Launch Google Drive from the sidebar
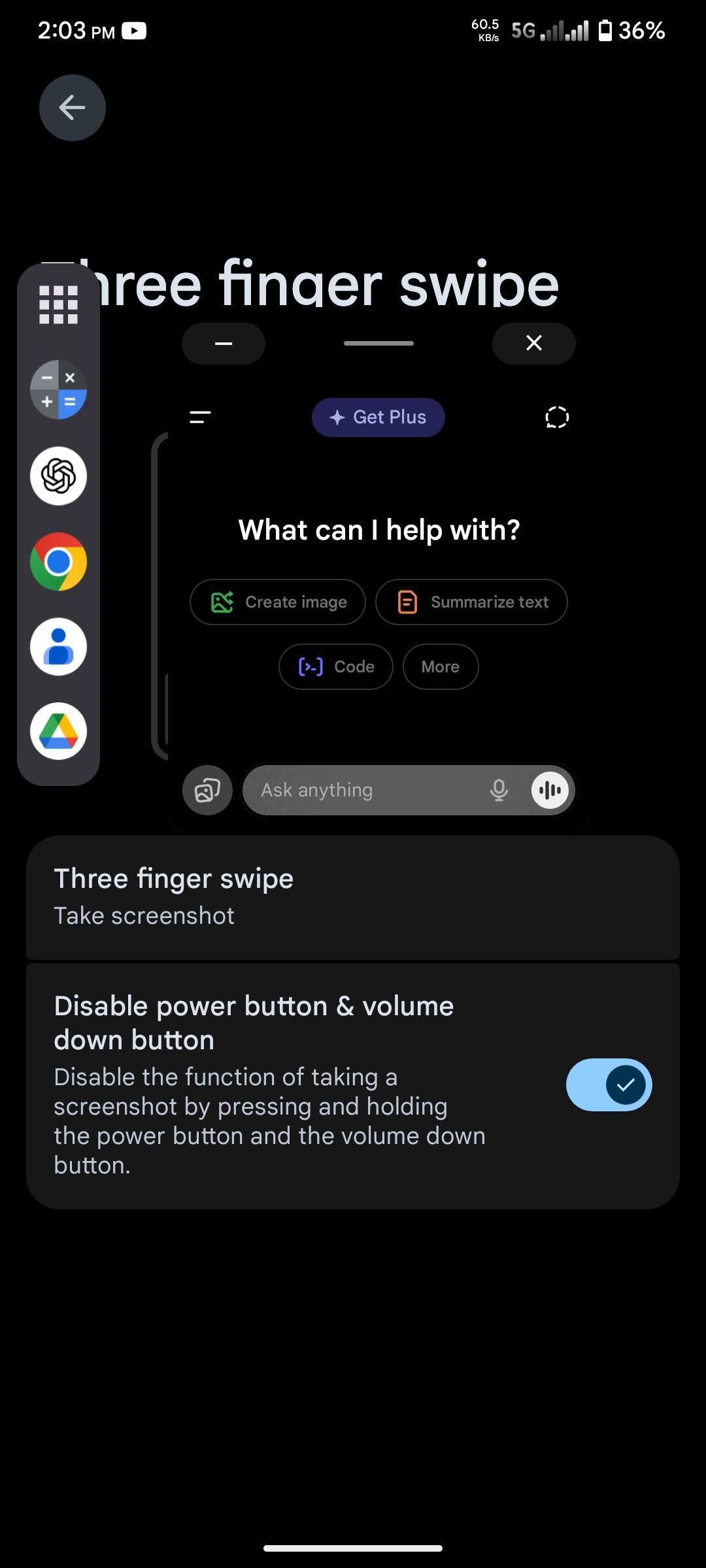 point(58,731)
